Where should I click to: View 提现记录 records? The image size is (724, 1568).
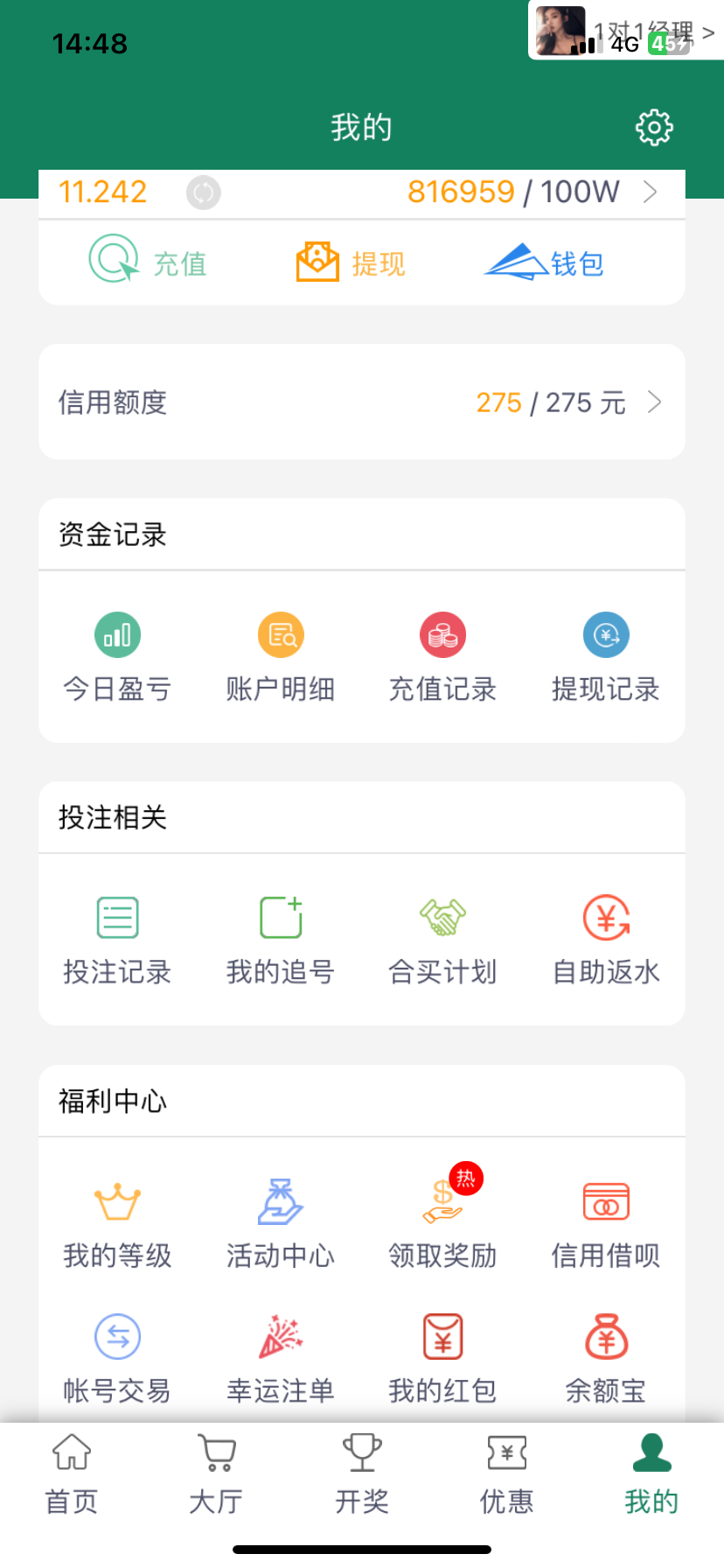coord(606,654)
